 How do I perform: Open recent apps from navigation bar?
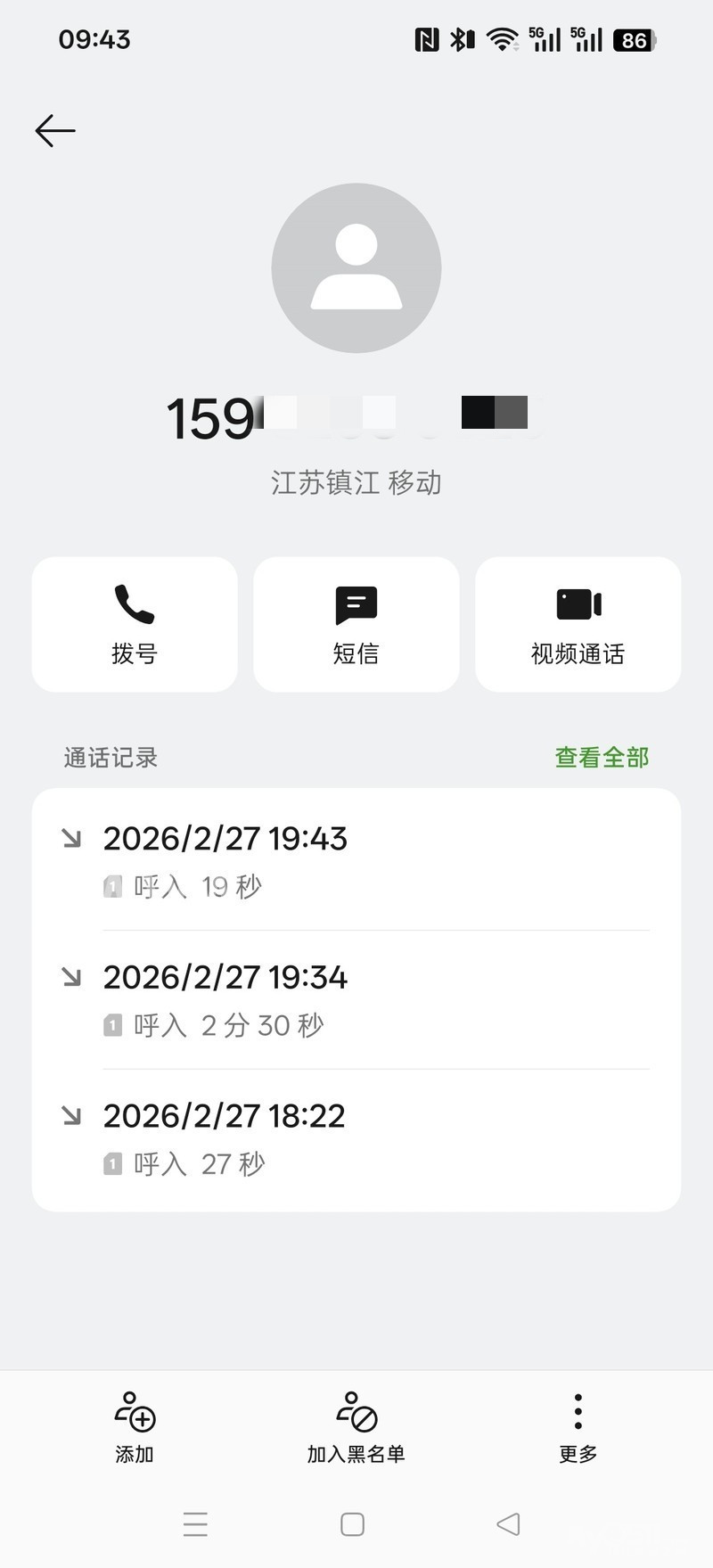[x=195, y=1524]
